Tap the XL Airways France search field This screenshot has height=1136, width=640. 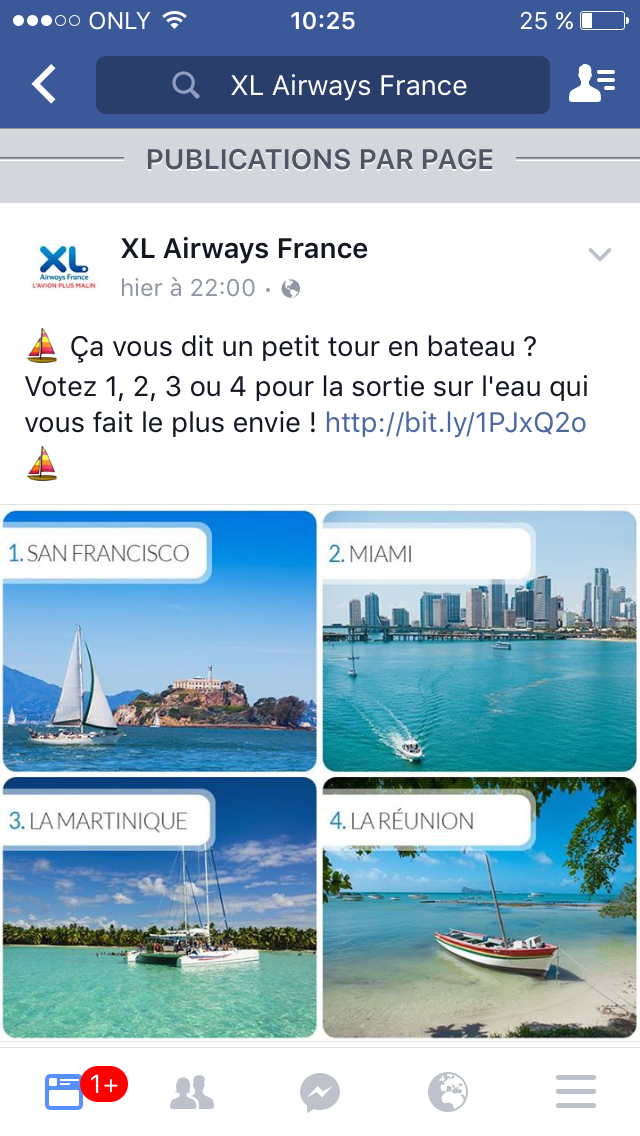click(322, 85)
